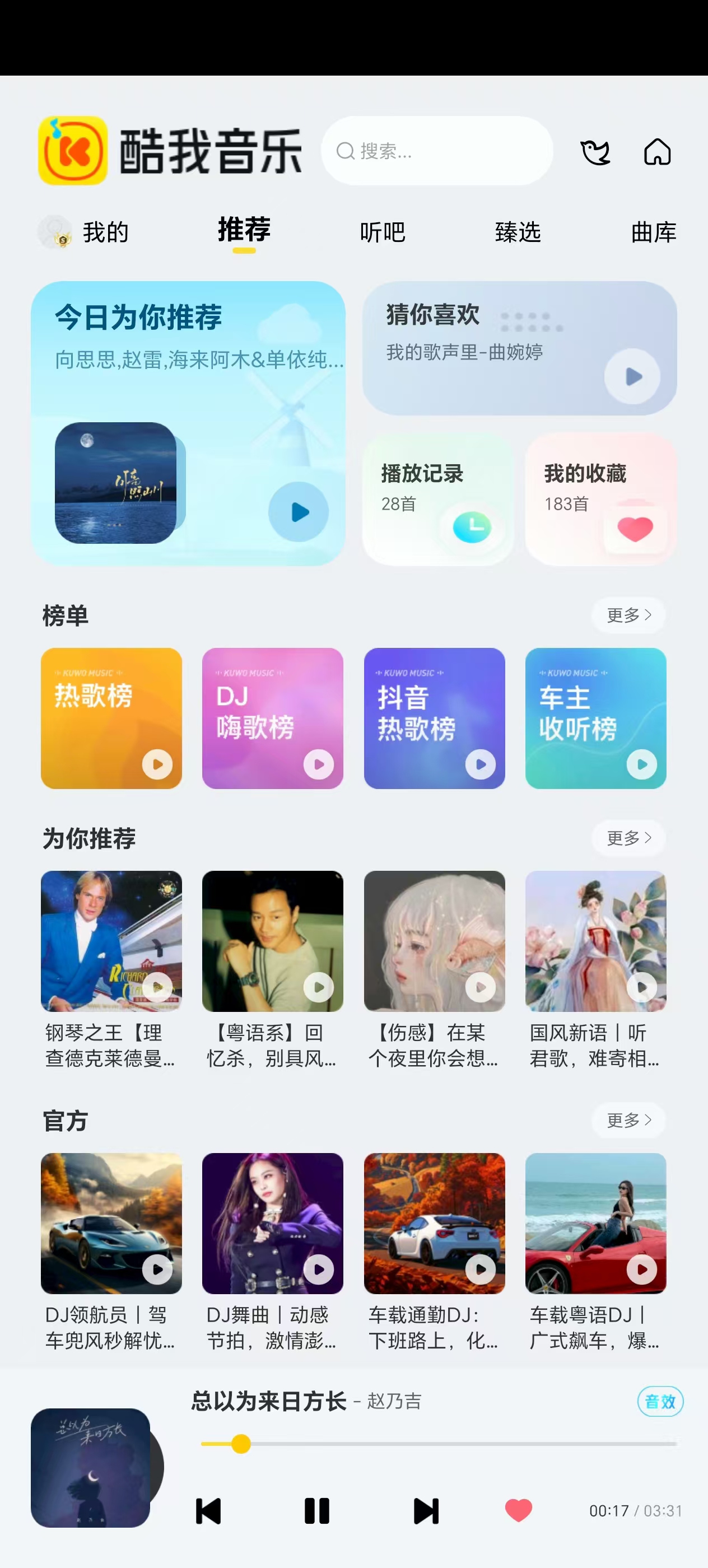Switch to the 曲库 tab

pos(653,232)
